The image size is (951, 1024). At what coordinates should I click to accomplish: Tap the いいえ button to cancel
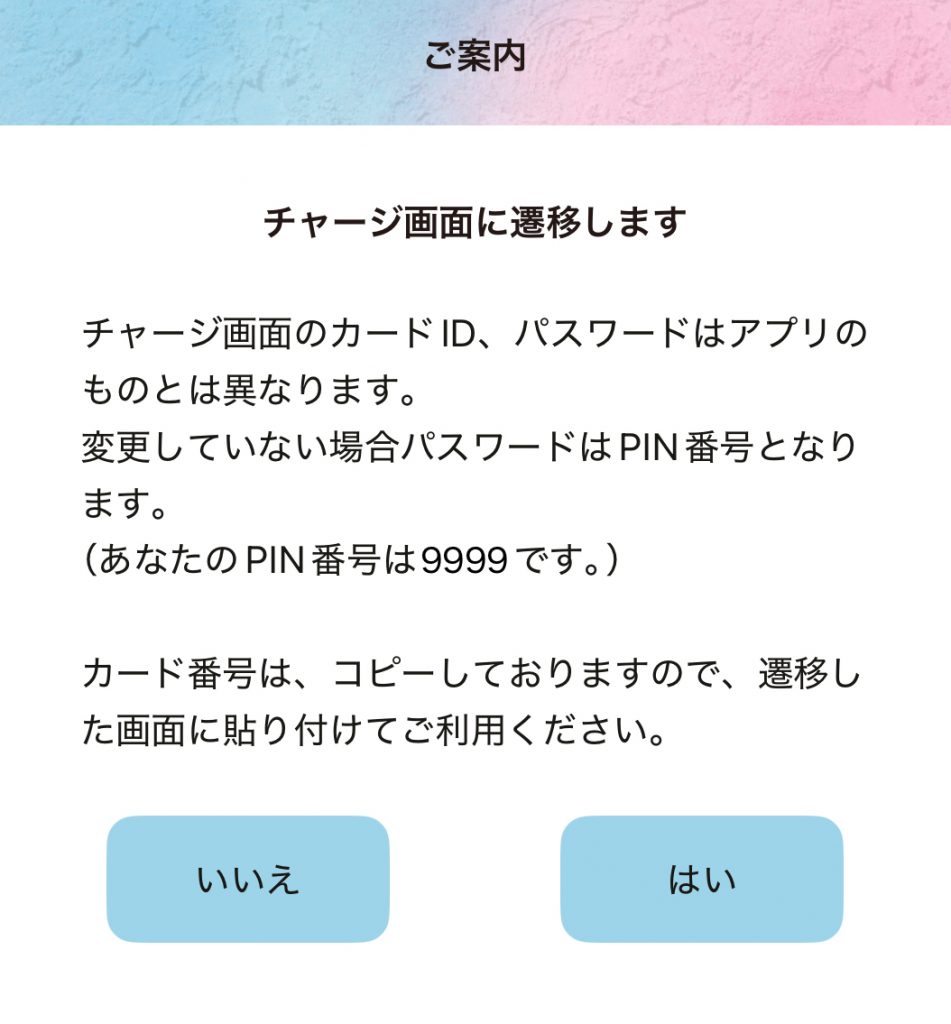pyautogui.click(x=248, y=879)
